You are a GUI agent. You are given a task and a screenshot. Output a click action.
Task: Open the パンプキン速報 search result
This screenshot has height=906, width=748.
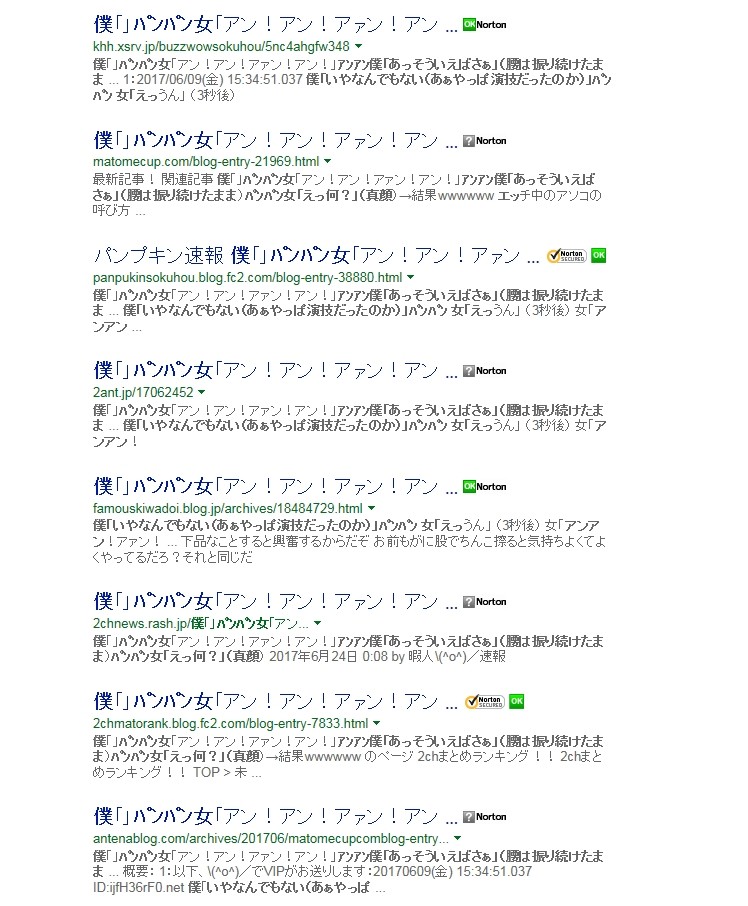316,255
